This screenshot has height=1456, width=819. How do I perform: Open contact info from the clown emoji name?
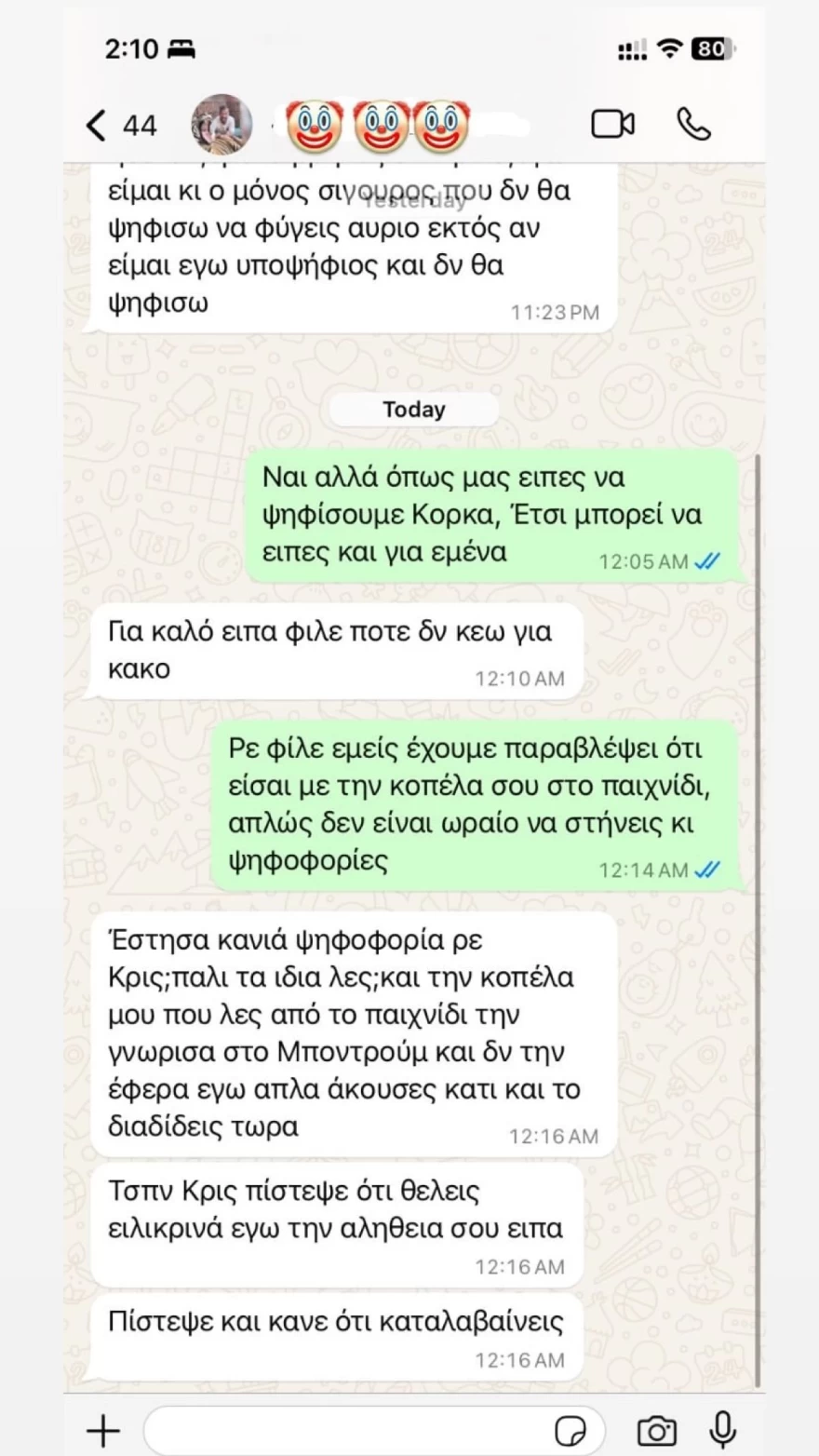tap(380, 126)
